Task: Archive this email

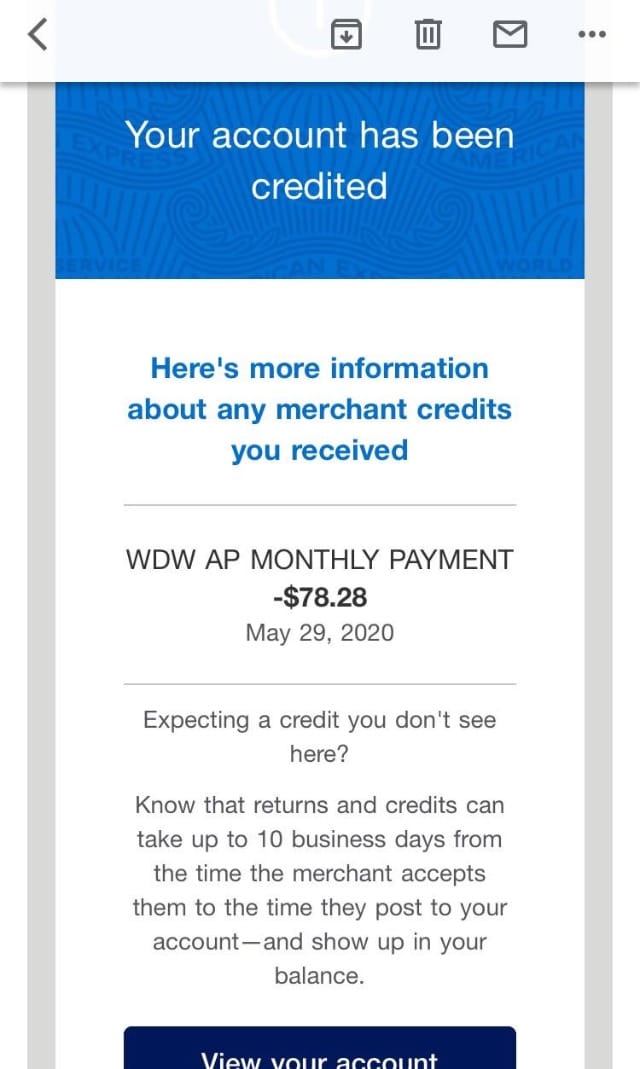Action: point(346,34)
